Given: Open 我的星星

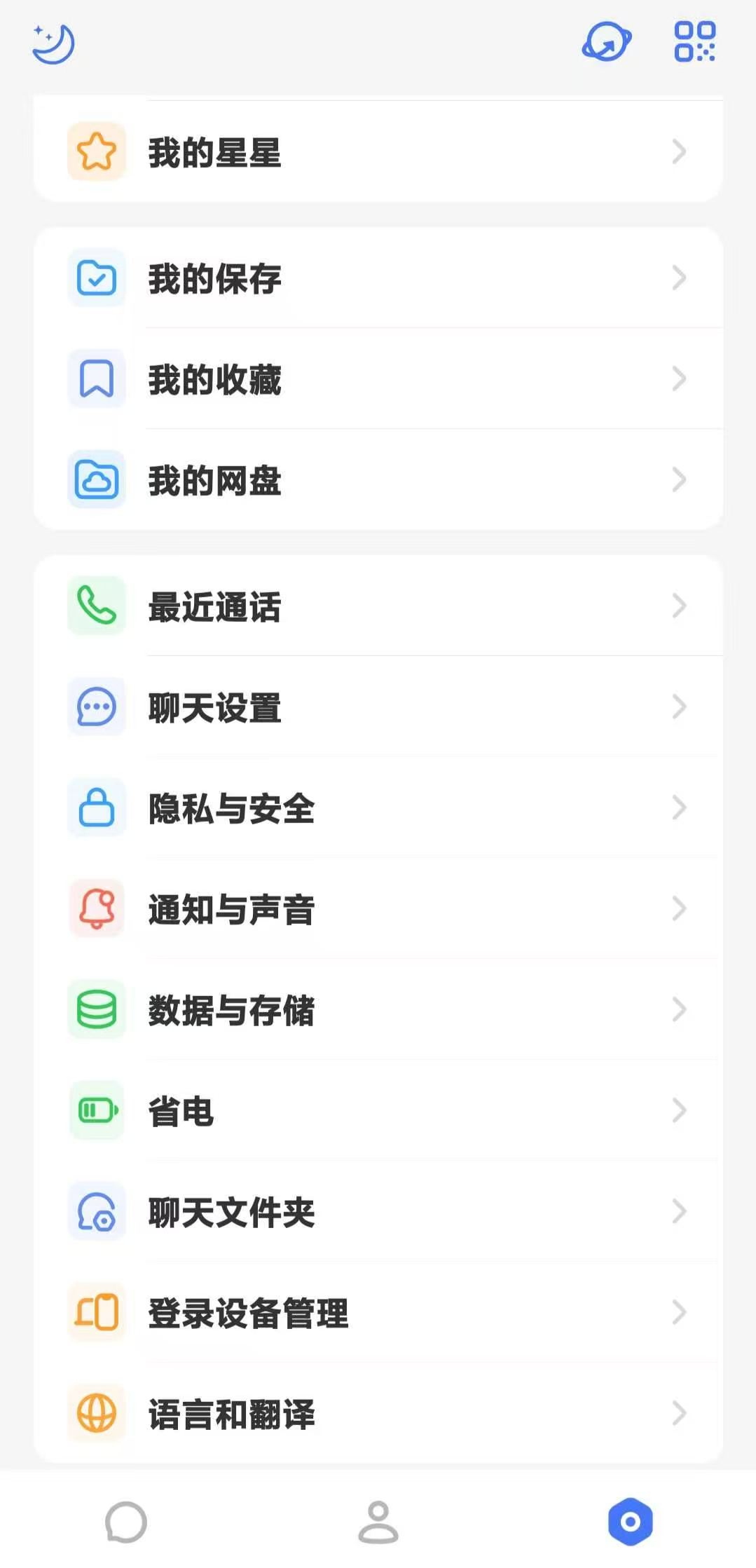Looking at the screenshot, I should point(378,151).
